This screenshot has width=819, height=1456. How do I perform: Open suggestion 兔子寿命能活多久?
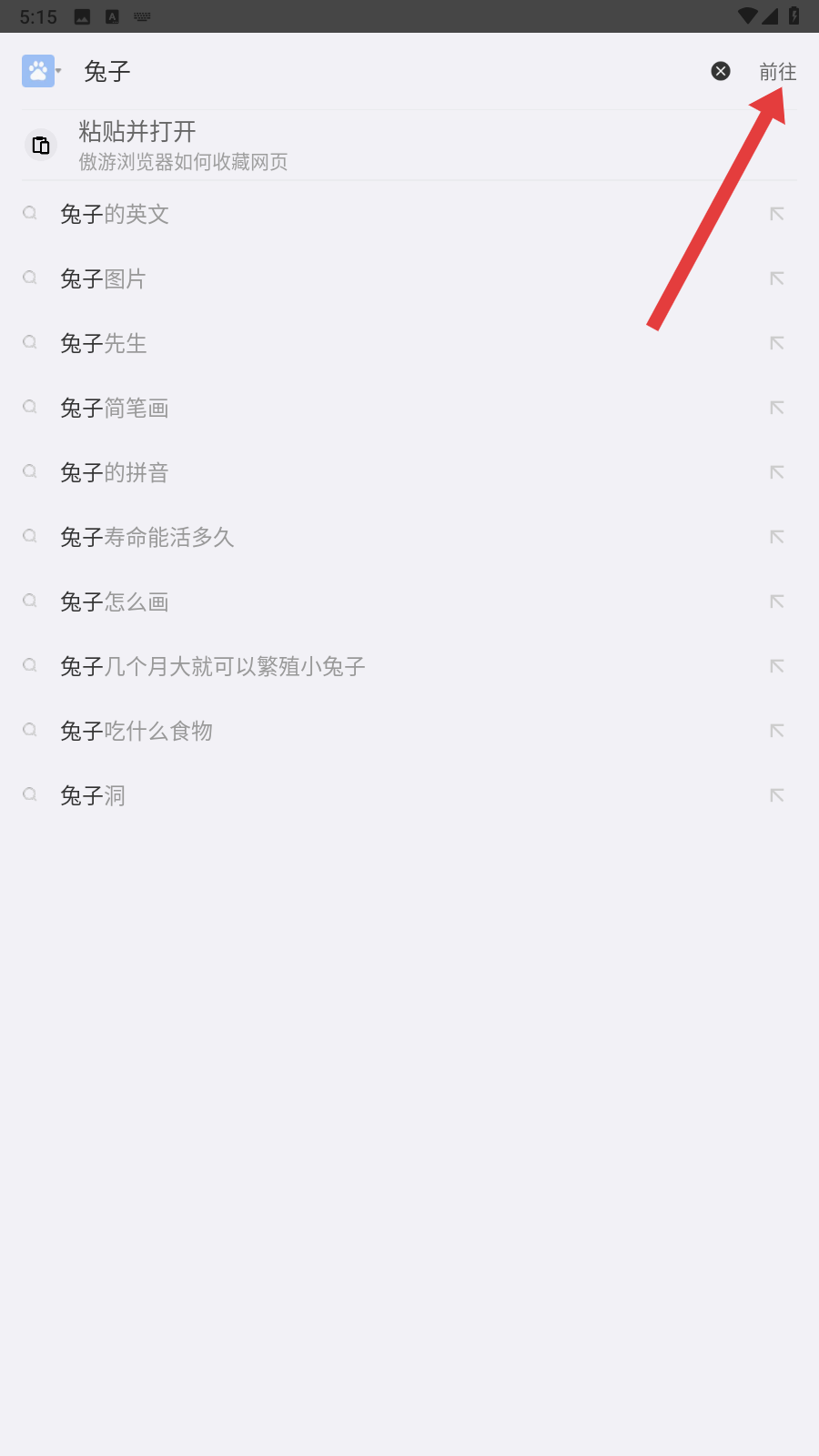pyautogui.click(x=147, y=537)
